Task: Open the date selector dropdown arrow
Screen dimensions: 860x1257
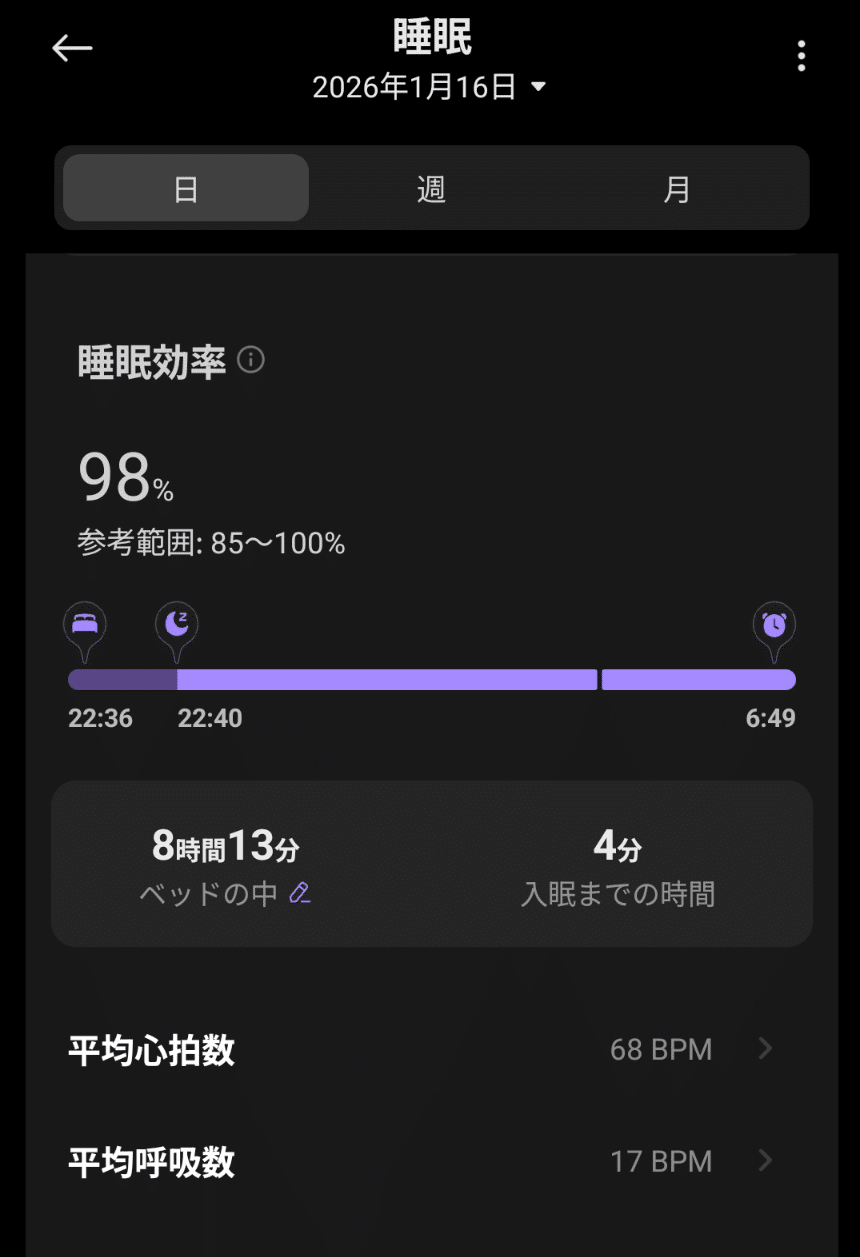Action: click(x=538, y=86)
